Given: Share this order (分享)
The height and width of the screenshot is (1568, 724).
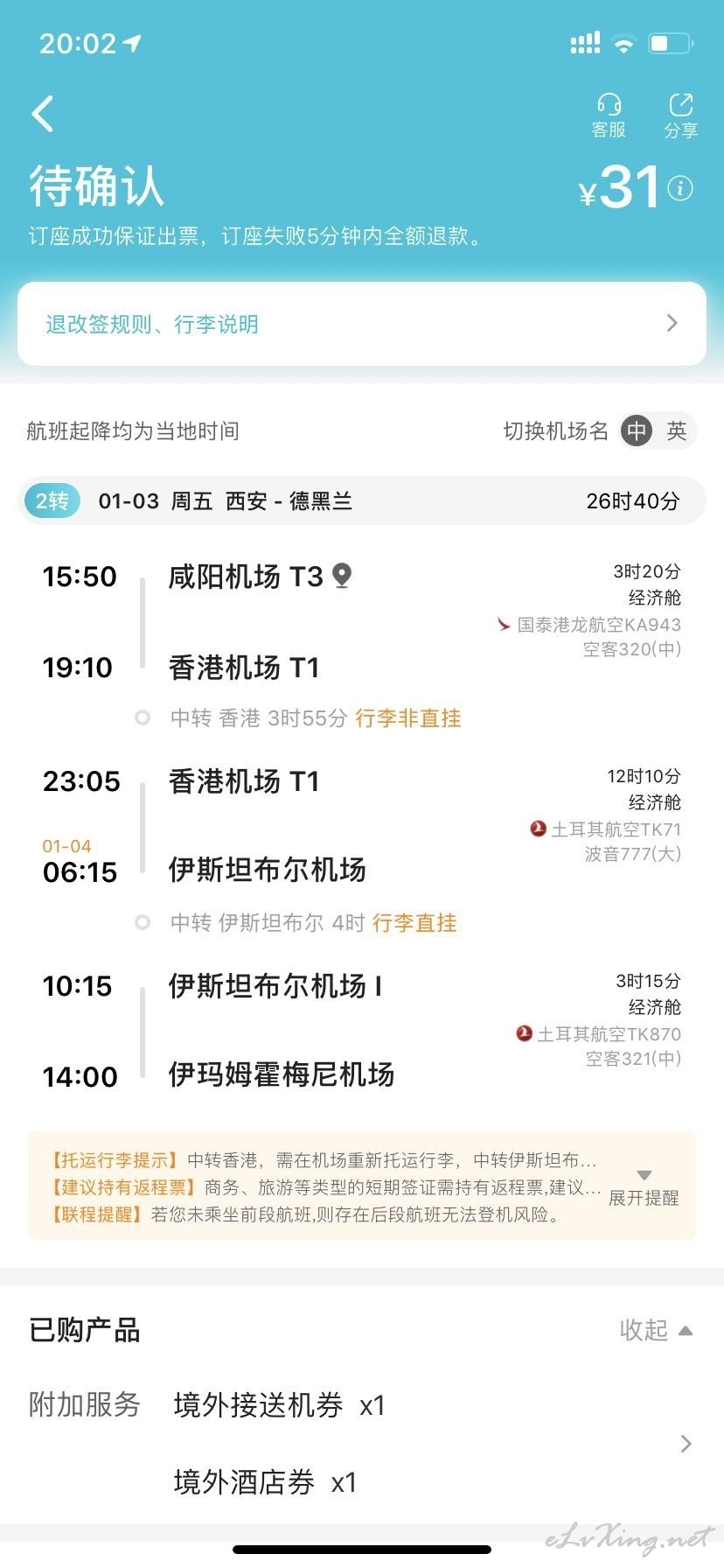Looking at the screenshot, I should [x=680, y=115].
